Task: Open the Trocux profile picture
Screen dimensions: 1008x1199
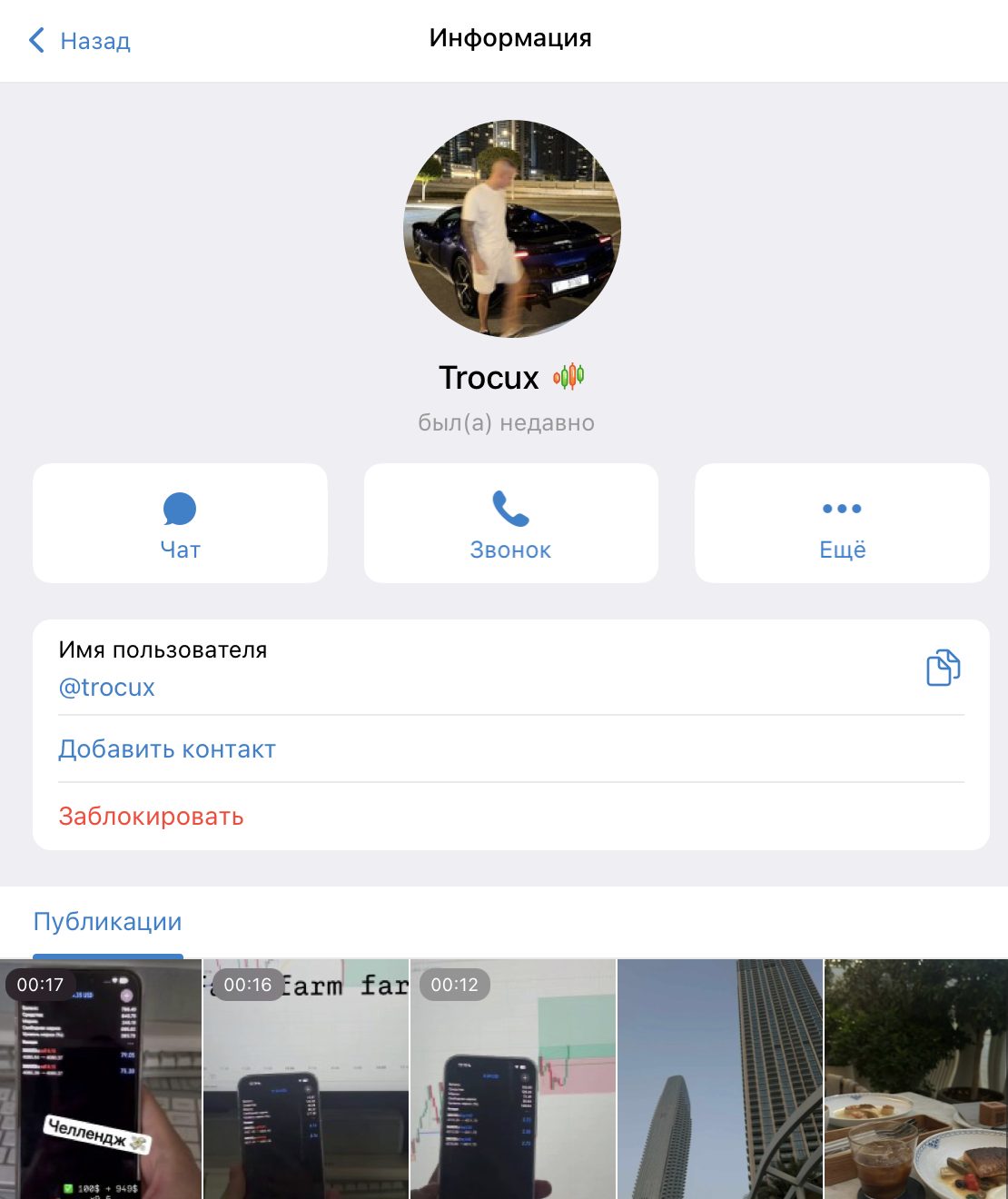Action: click(512, 229)
